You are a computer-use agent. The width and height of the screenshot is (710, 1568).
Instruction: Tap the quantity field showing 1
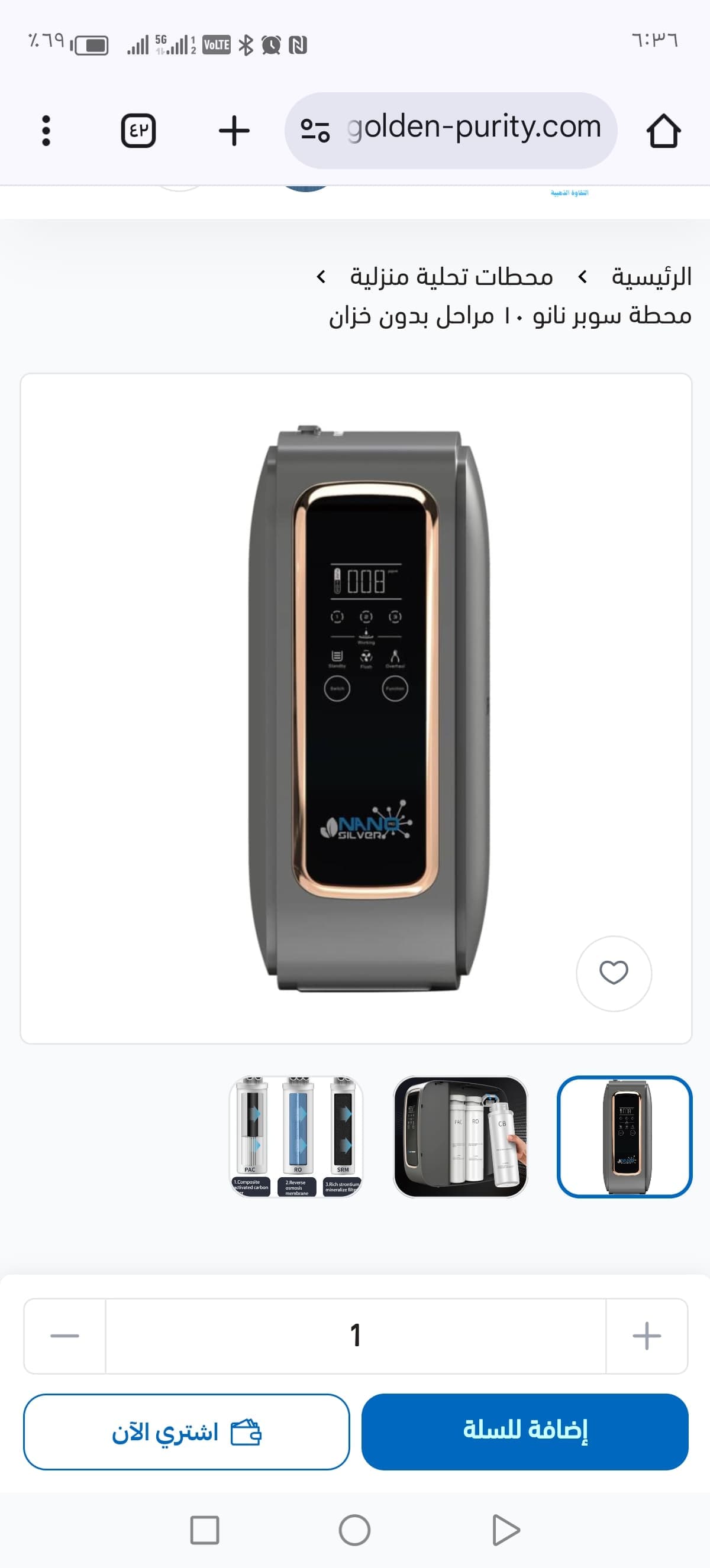click(356, 1336)
